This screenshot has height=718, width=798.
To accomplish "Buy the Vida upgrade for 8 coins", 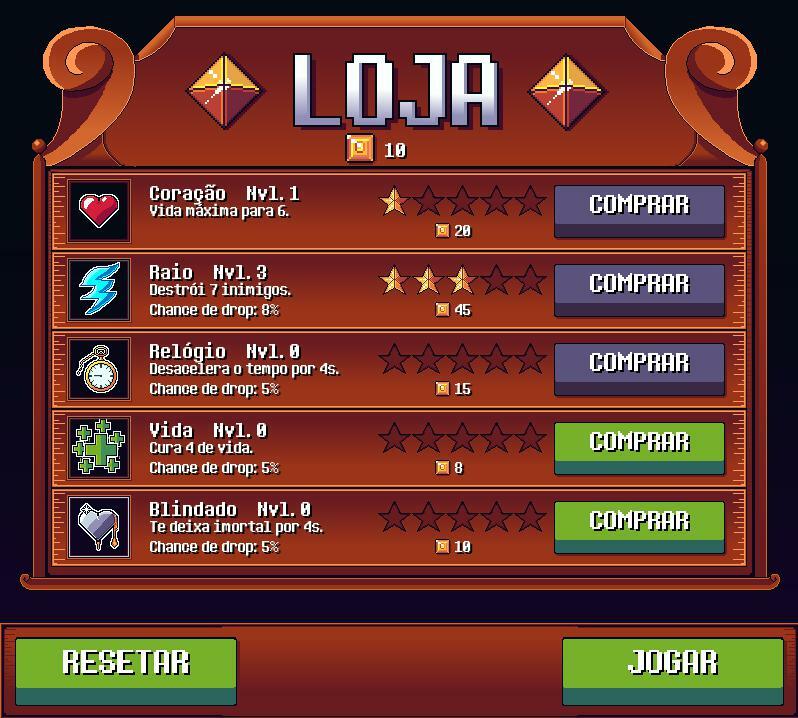I will [x=639, y=444].
